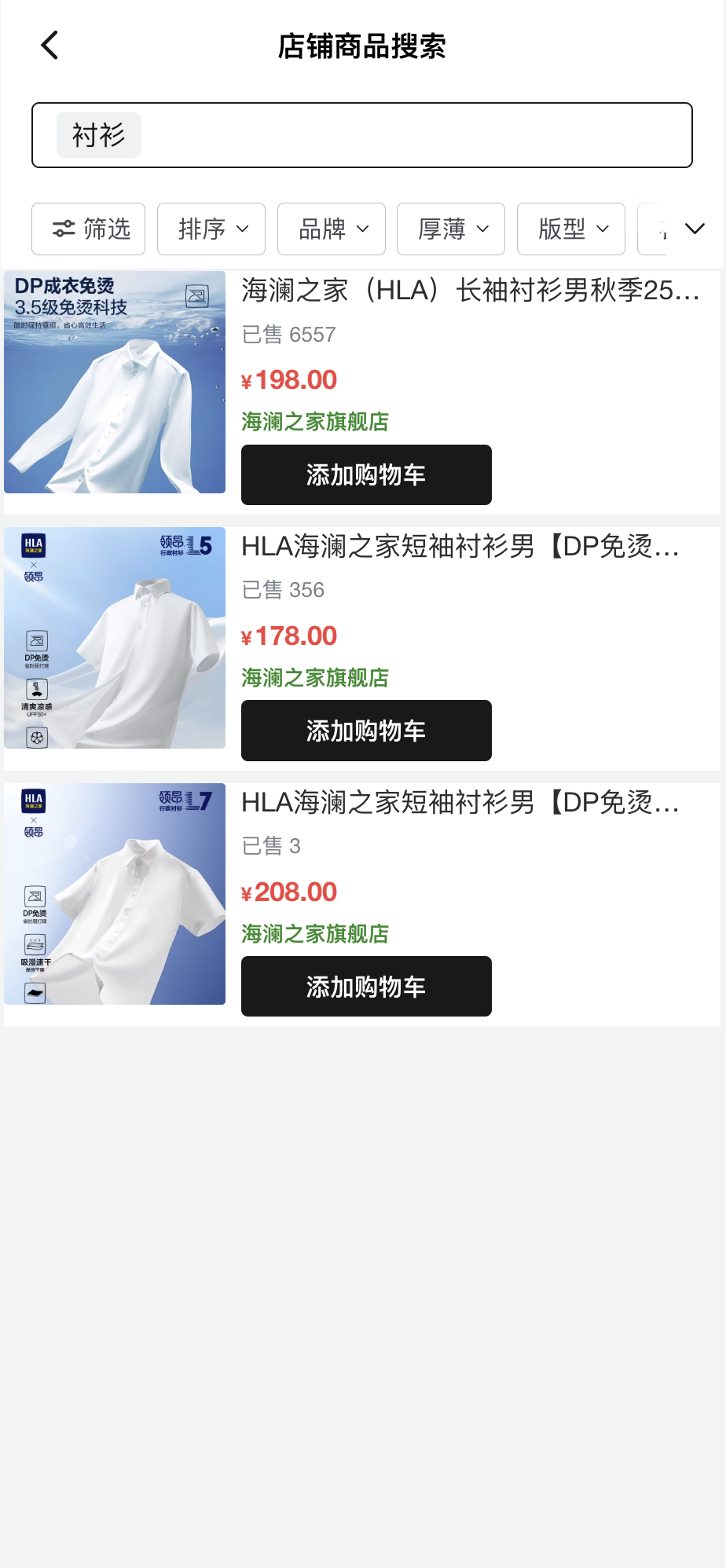The image size is (726, 1568).
Task: Open the 筛选 filter options
Action: (x=89, y=229)
